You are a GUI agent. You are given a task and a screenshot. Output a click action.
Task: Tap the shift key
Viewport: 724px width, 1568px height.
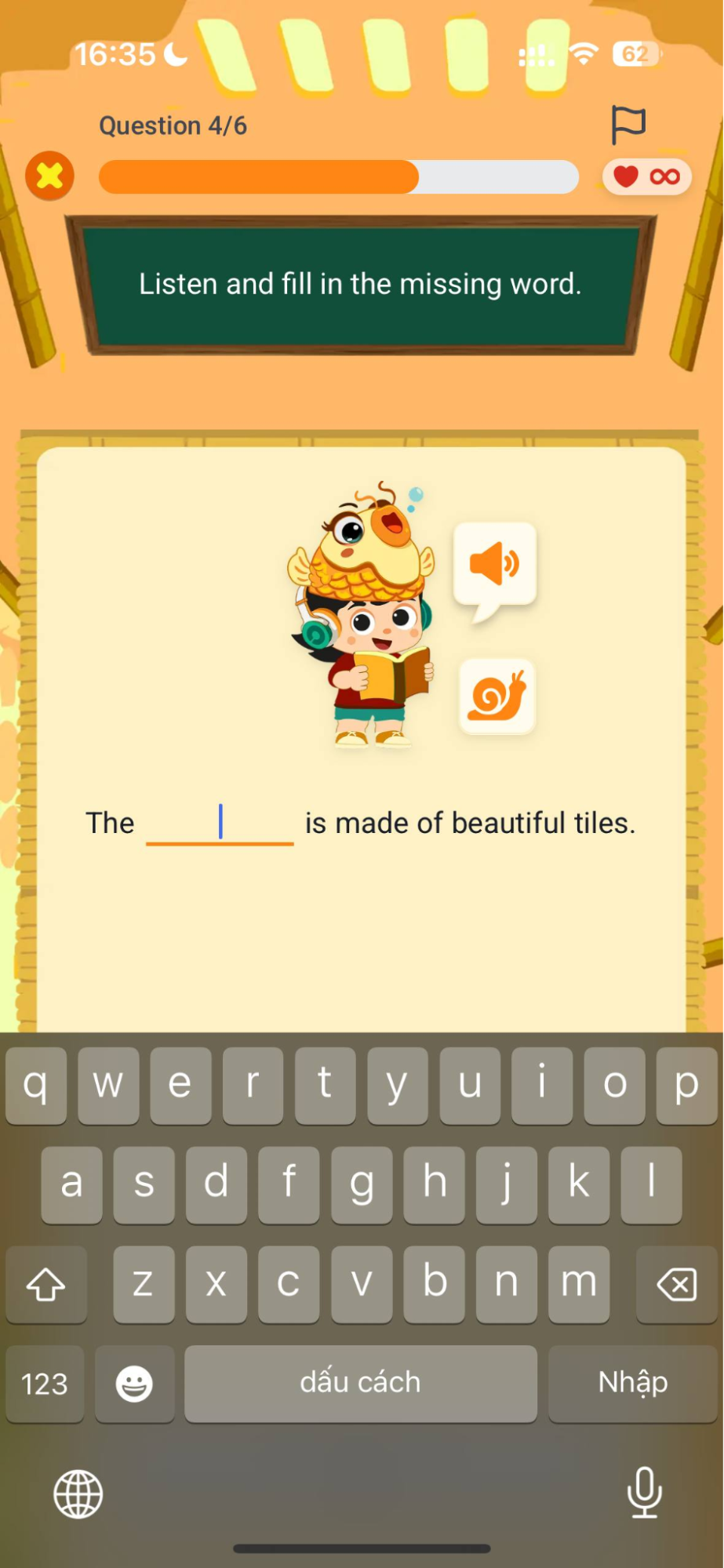46,1284
